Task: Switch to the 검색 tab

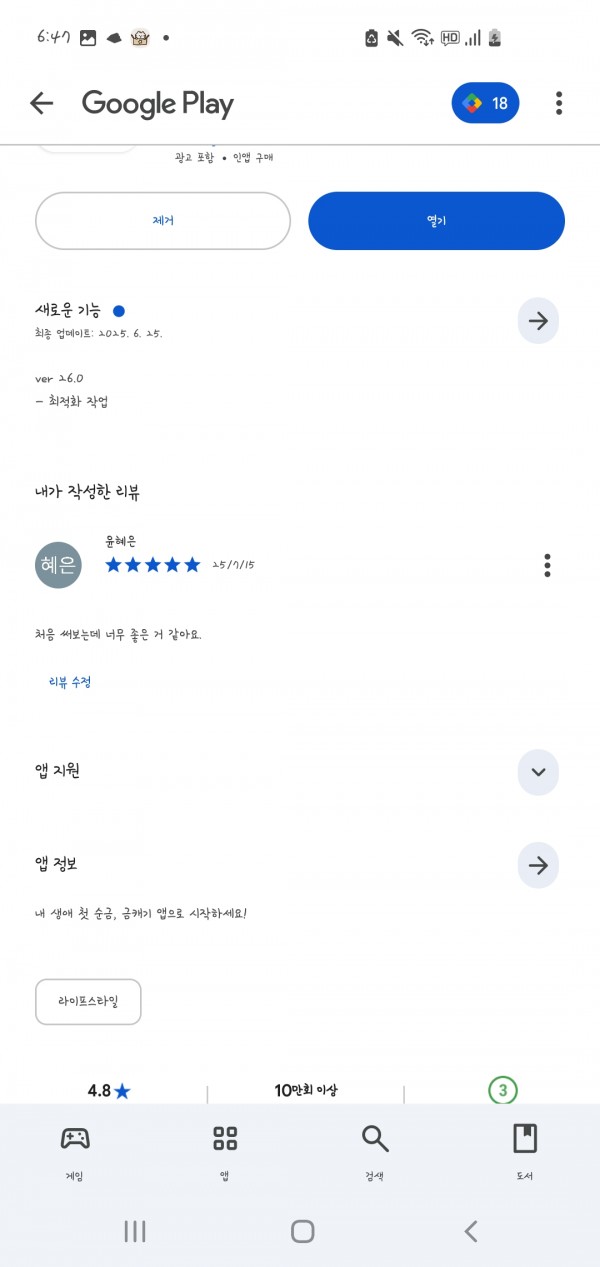Action: [x=375, y=1153]
